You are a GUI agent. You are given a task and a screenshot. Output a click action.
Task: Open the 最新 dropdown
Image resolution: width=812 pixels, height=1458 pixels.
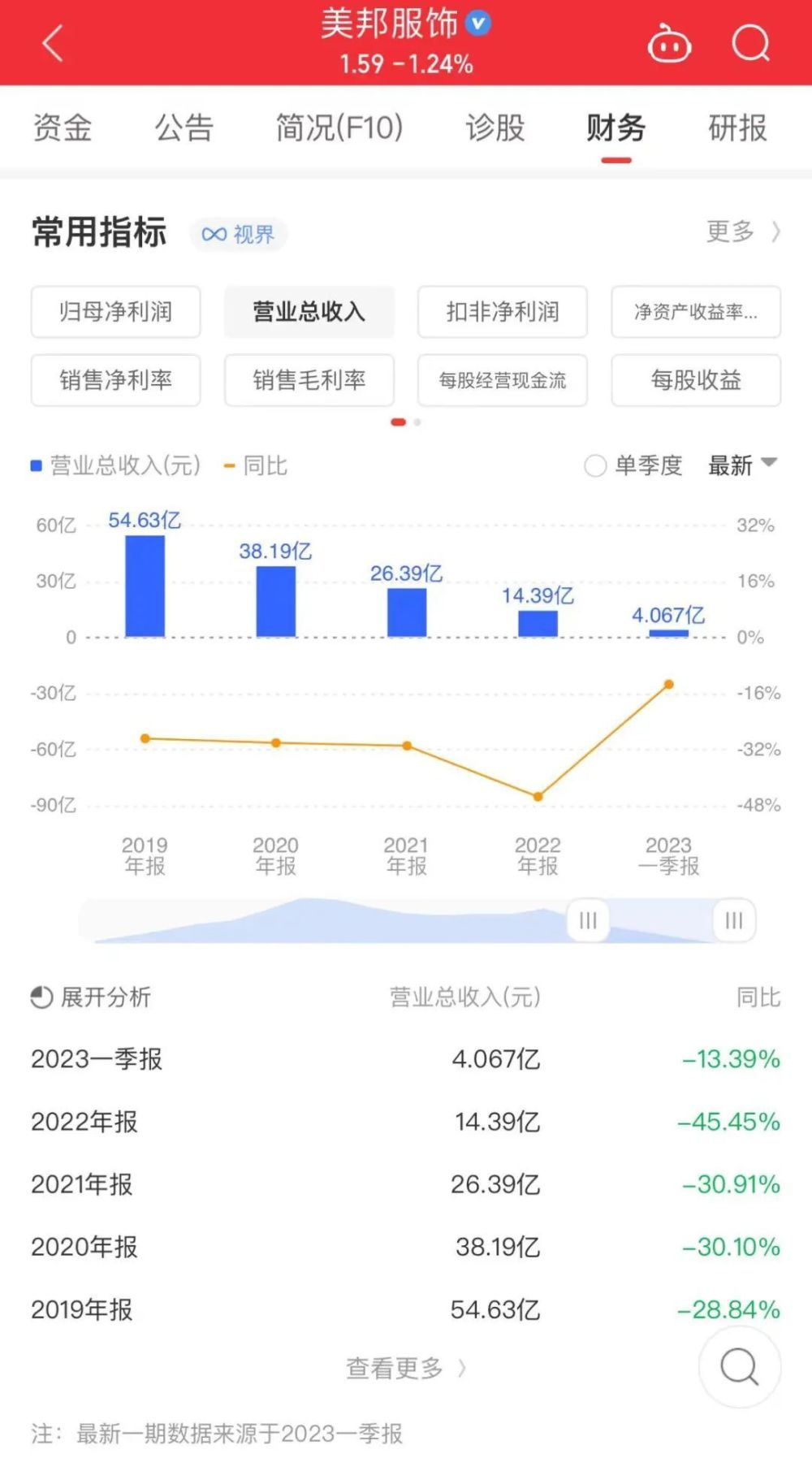743,465
